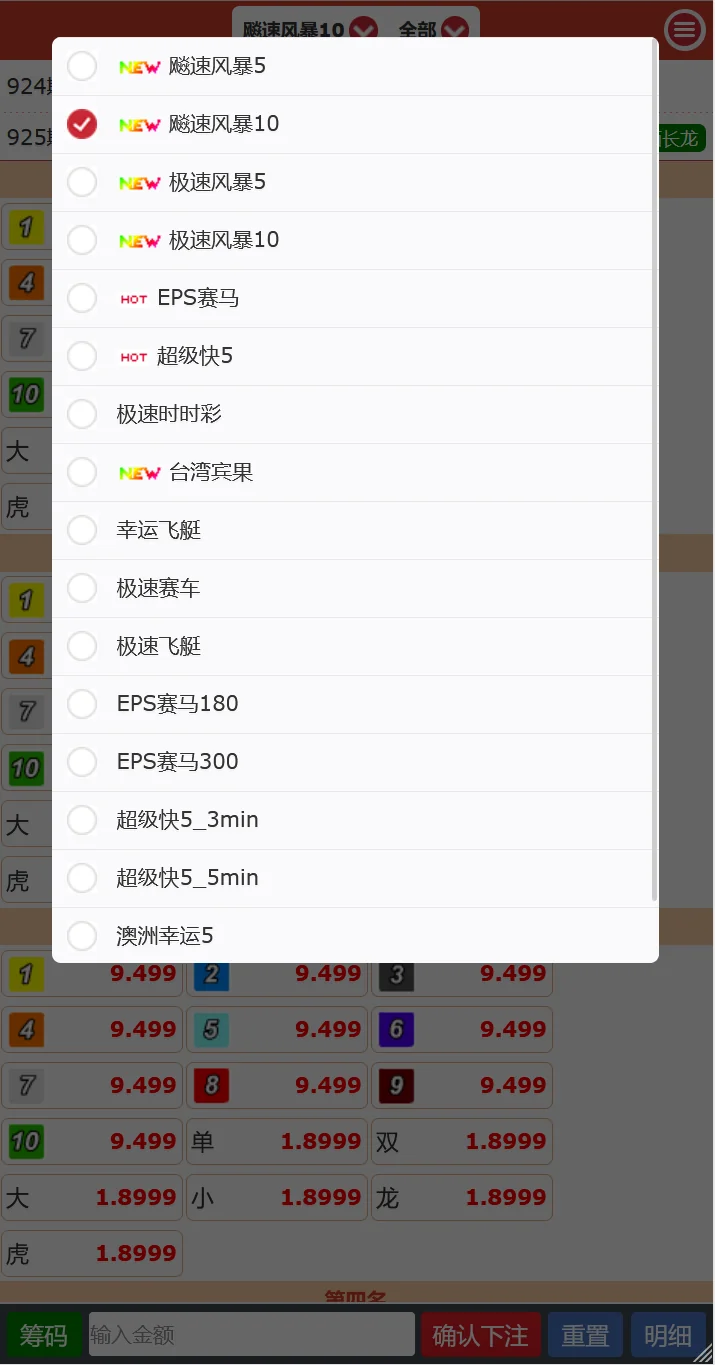Focus the 输入金额 amount field
Image resolution: width=715 pixels, height=1365 pixels.
251,1335
